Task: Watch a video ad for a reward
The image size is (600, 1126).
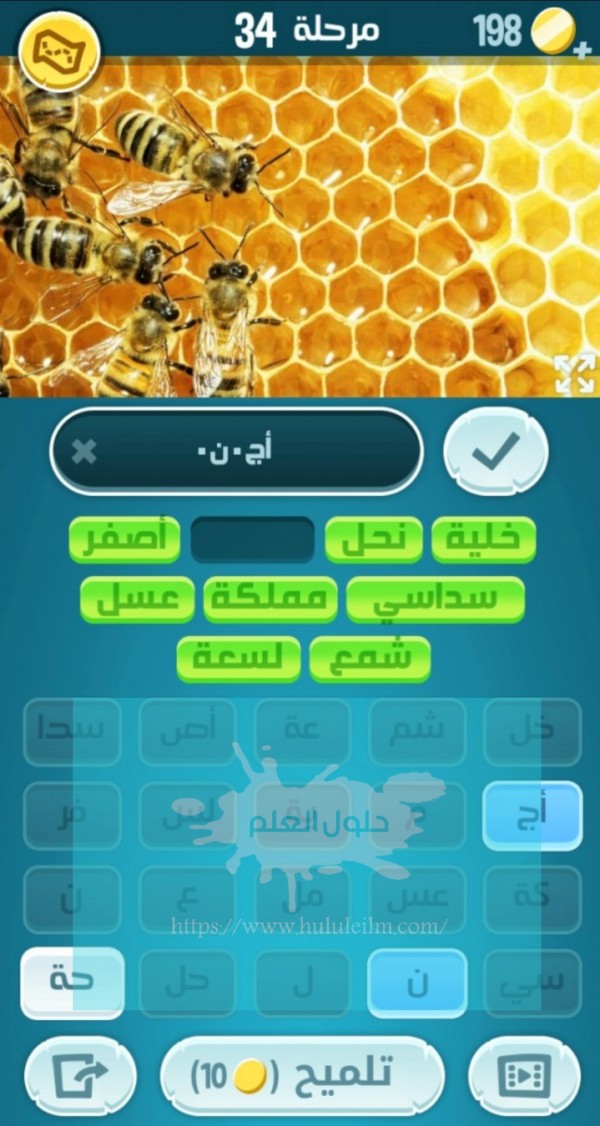Action: click(523, 1076)
